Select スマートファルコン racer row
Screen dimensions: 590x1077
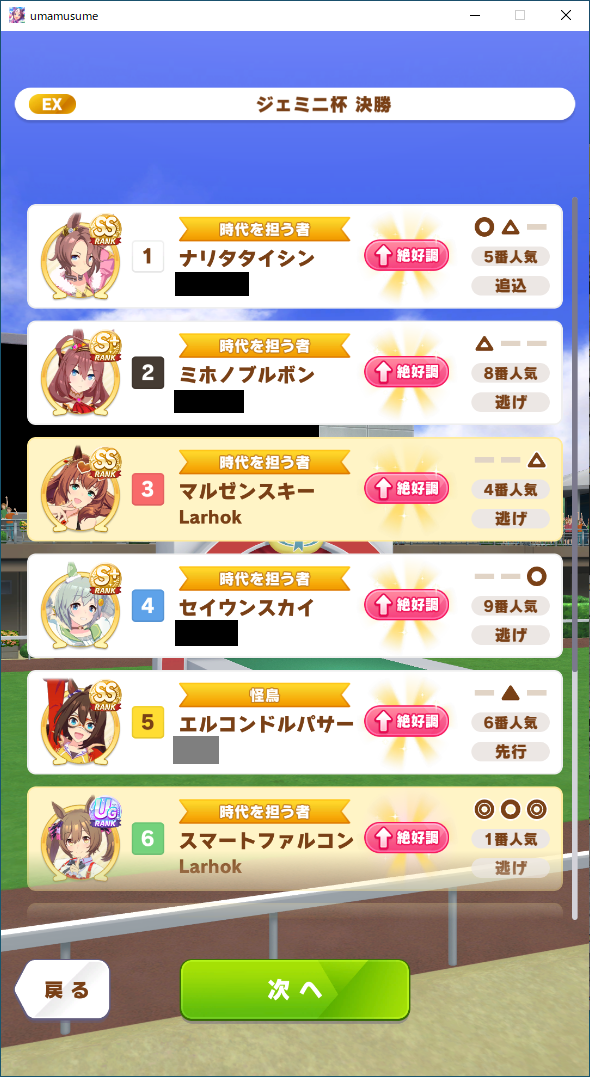coord(295,839)
